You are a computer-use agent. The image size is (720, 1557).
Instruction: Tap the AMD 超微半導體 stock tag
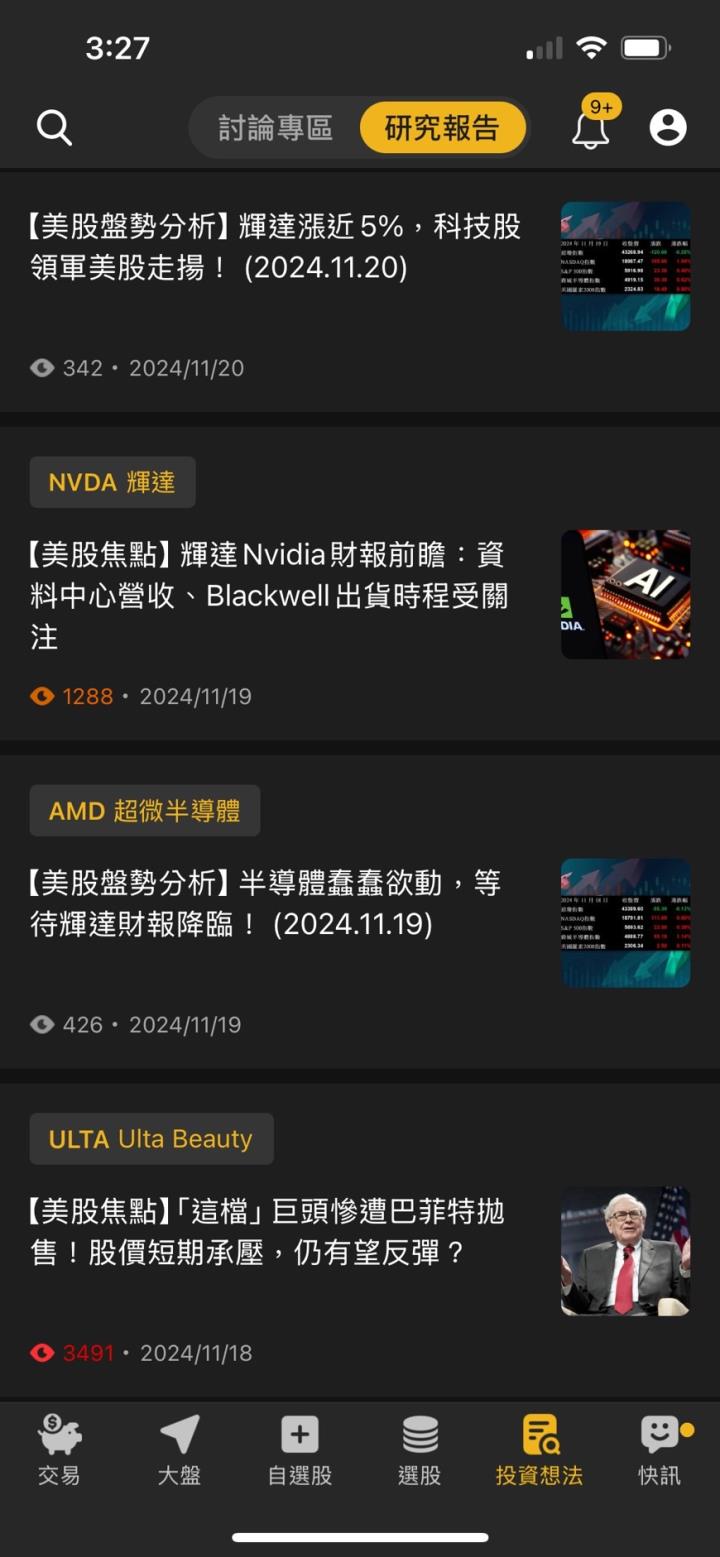tap(143, 810)
